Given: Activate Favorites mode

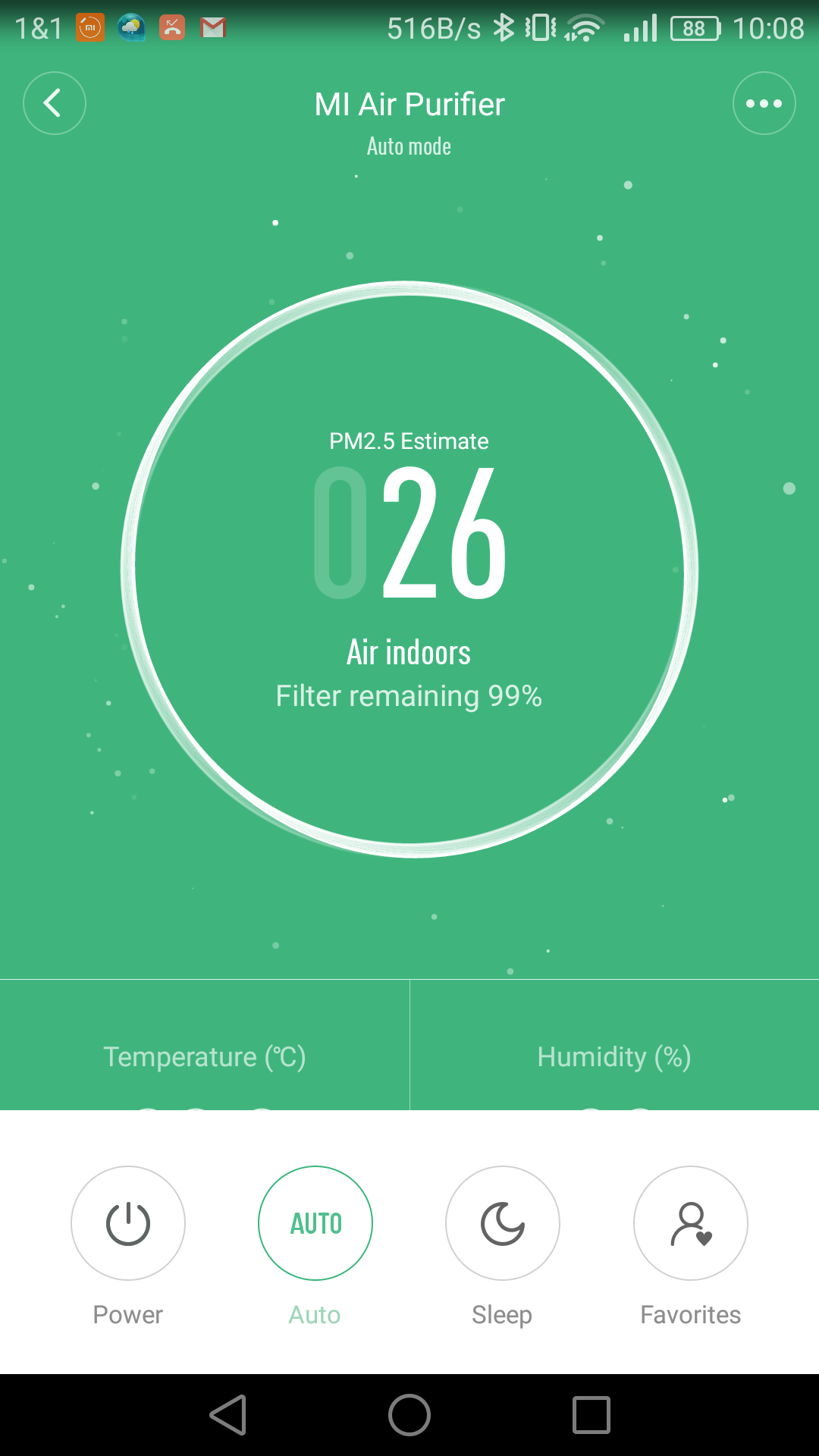Looking at the screenshot, I should click(690, 1223).
